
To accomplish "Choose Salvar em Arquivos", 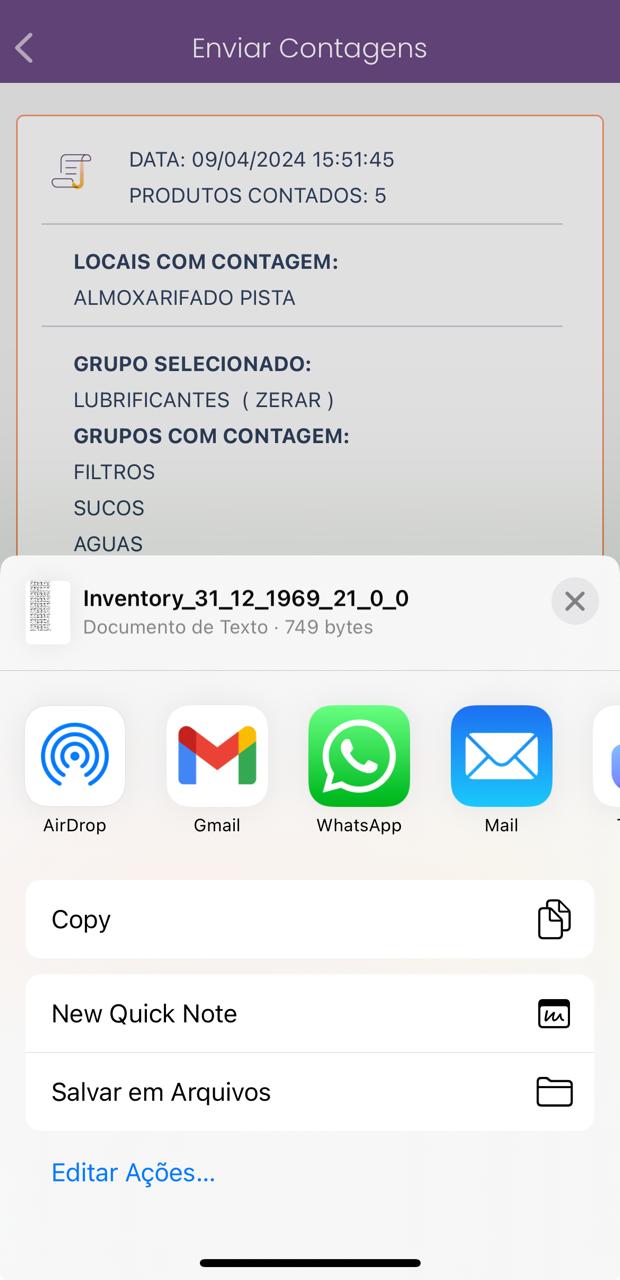I will coord(310,1091).
